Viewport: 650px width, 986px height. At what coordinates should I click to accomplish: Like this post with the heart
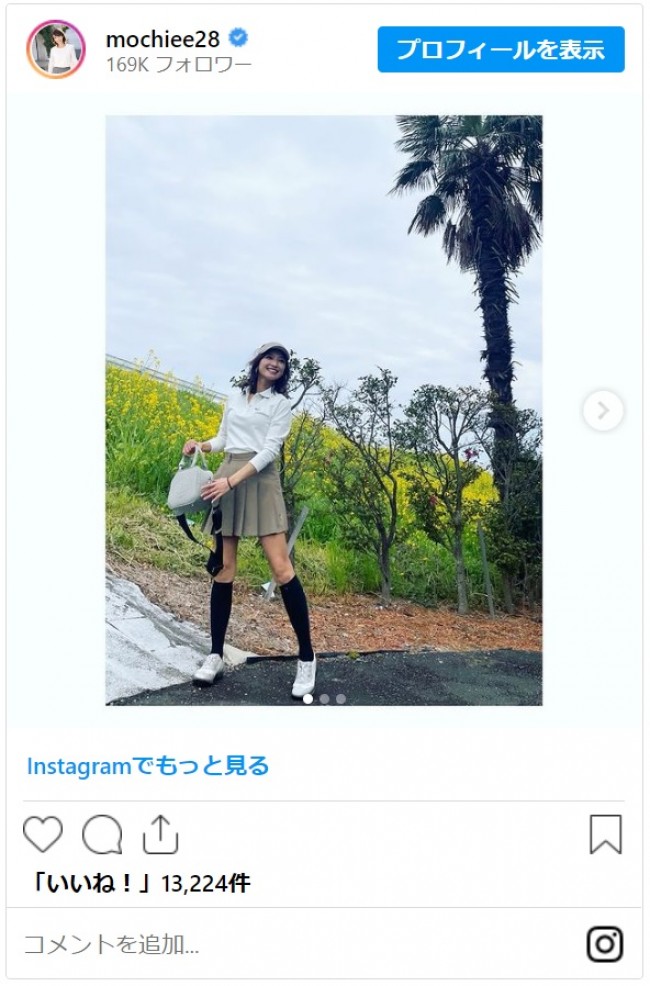click(43, 834)
